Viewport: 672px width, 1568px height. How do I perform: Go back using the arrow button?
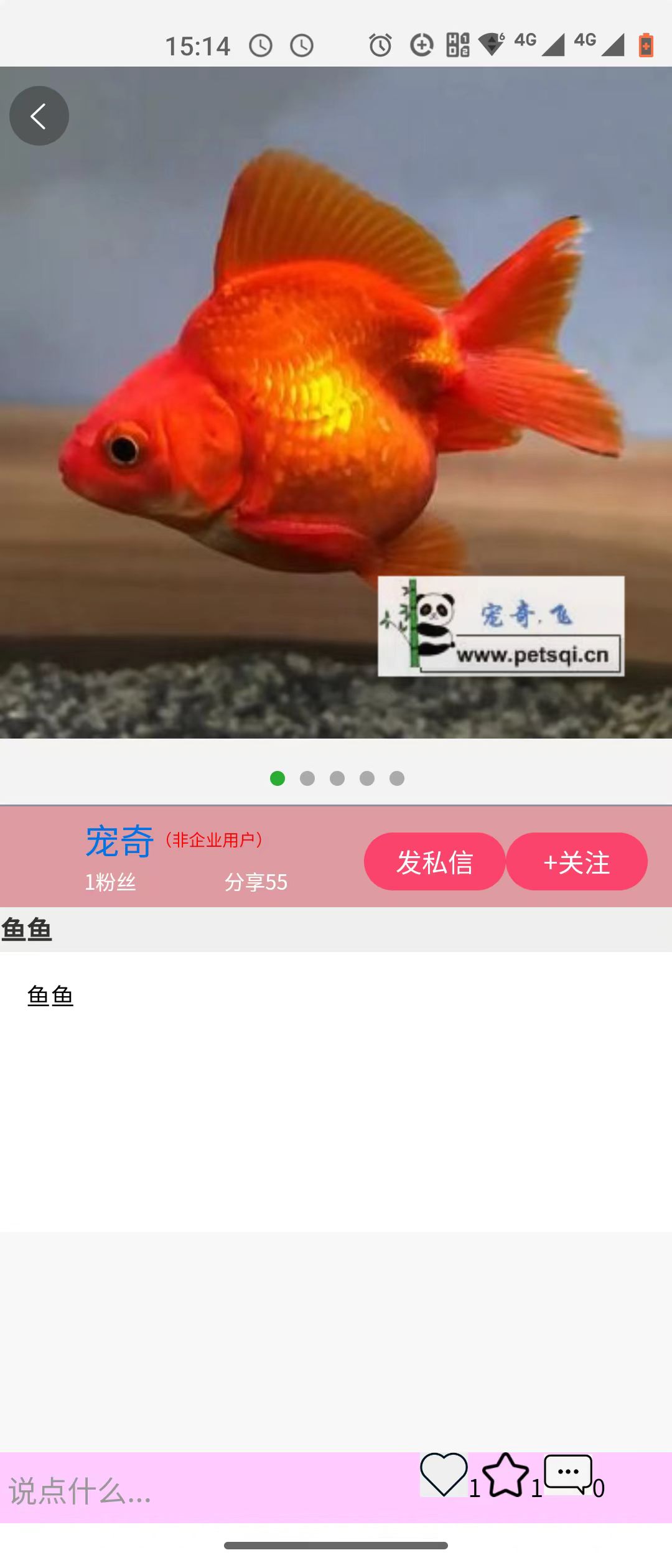(39, 116)
